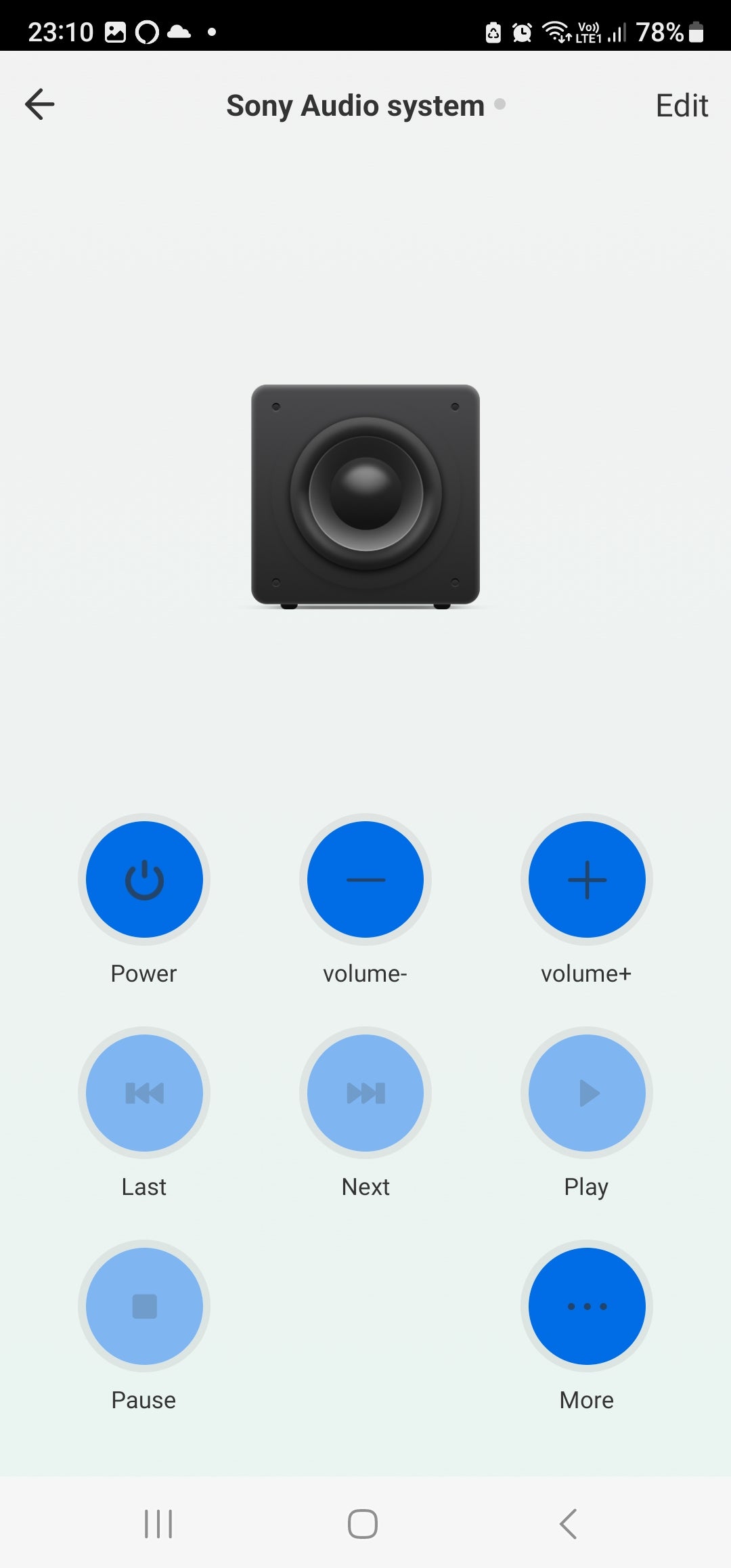Go to the system home screen
This screenshot has width=731, height=1568.
click(x=363, y=1524)
